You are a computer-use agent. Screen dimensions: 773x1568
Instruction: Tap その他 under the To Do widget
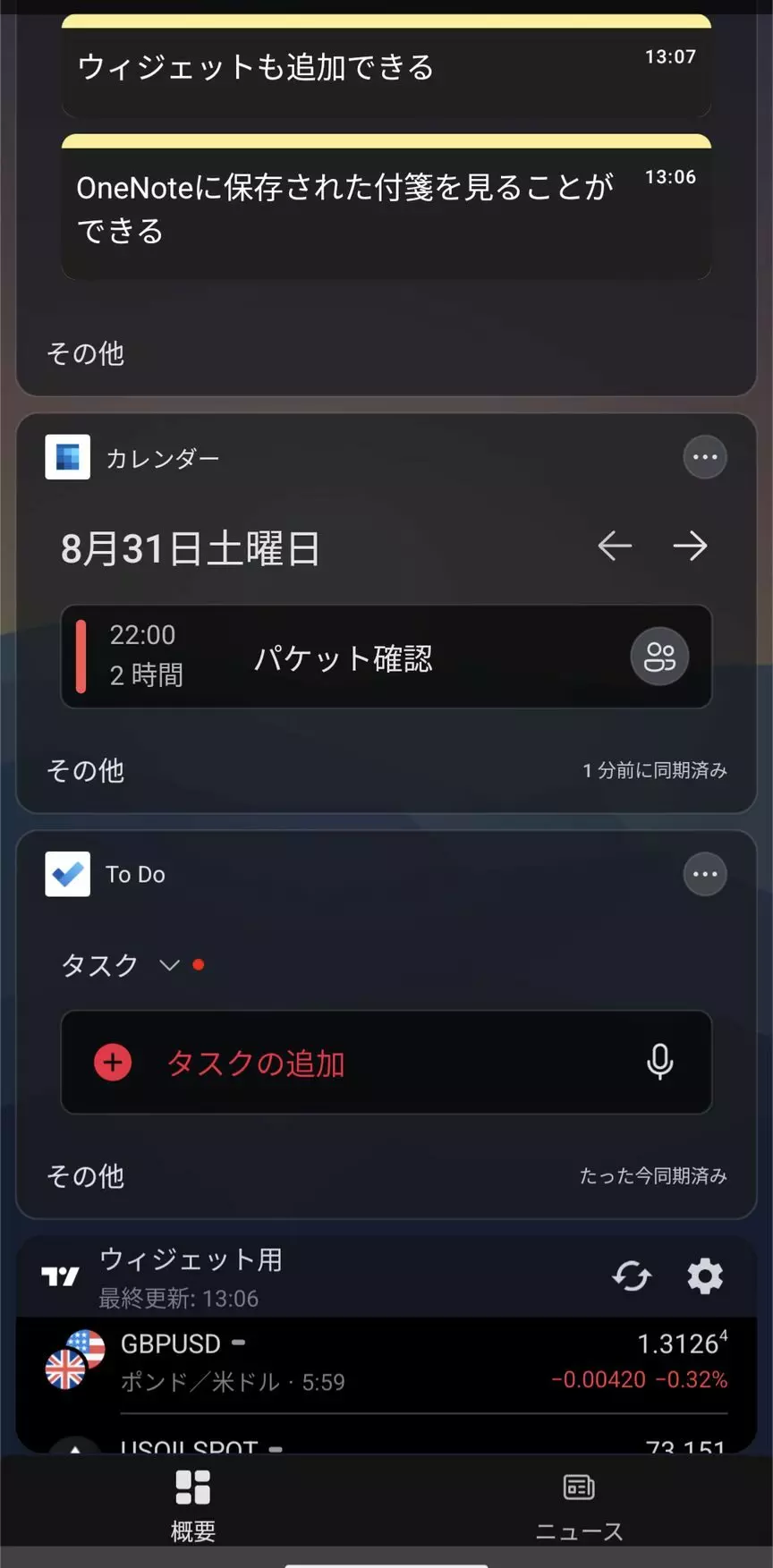tap(86, 1176)
